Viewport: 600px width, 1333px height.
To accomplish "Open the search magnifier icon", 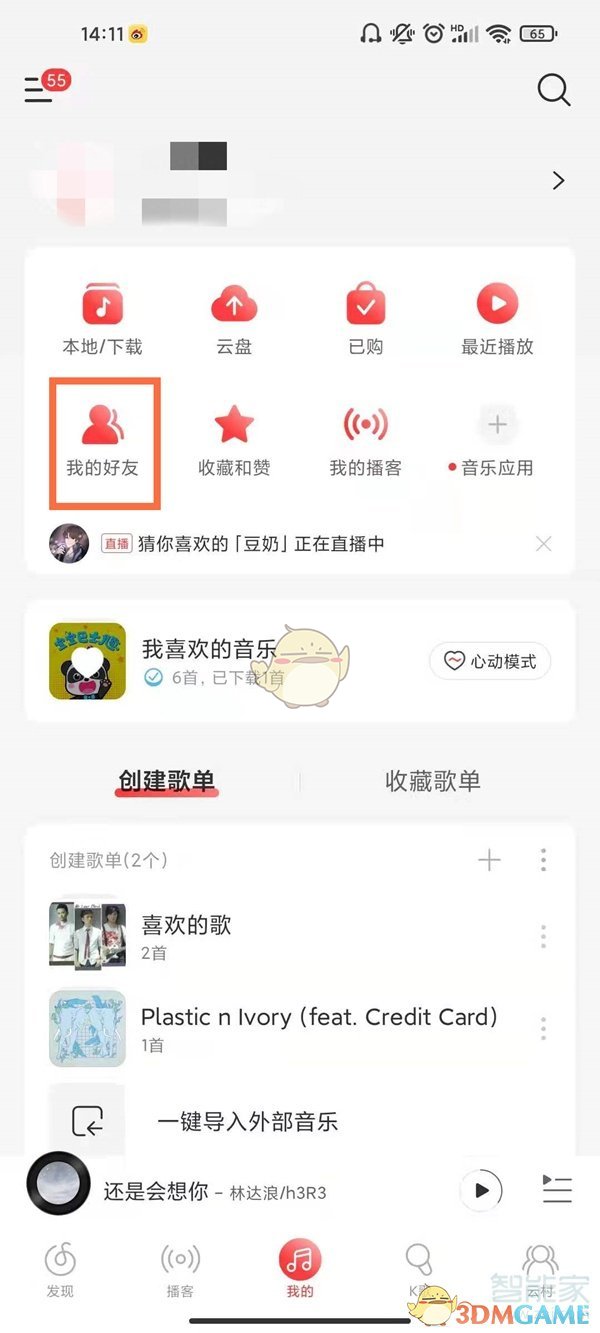I will [553, 90].
